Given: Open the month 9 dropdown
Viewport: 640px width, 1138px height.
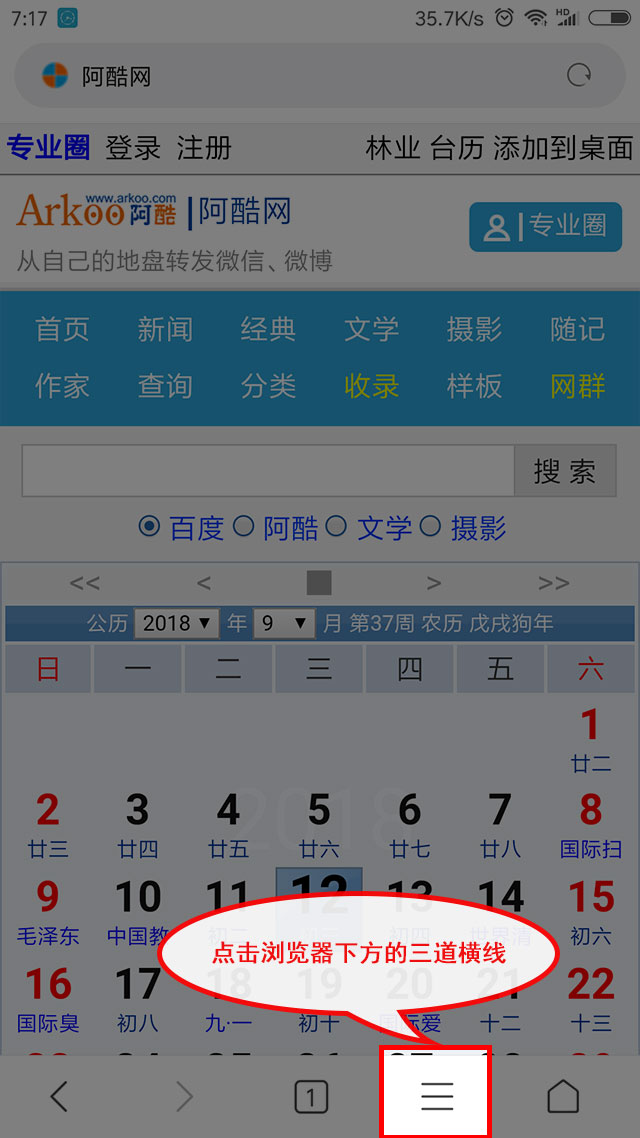Looking at the screenshot, I should point(284,623).
